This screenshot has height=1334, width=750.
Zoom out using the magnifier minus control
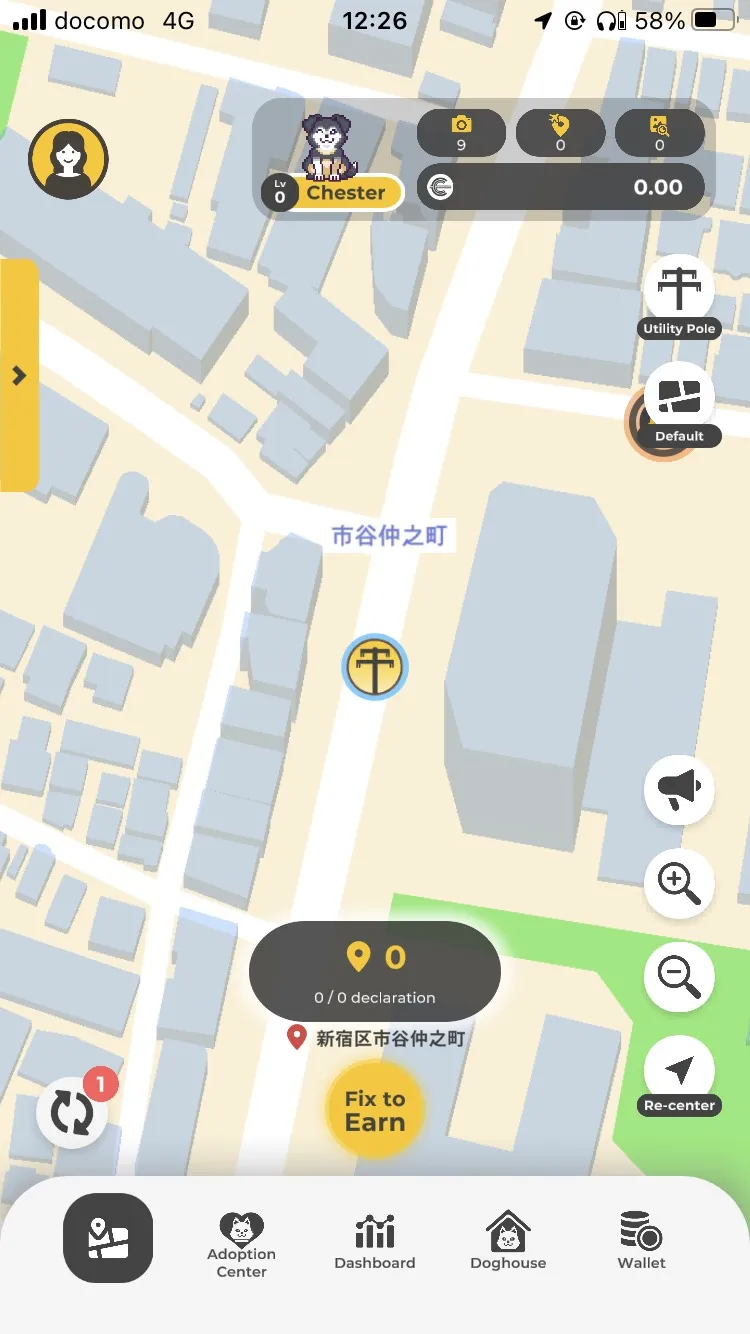pyautogui.click(x=679, y=977)
